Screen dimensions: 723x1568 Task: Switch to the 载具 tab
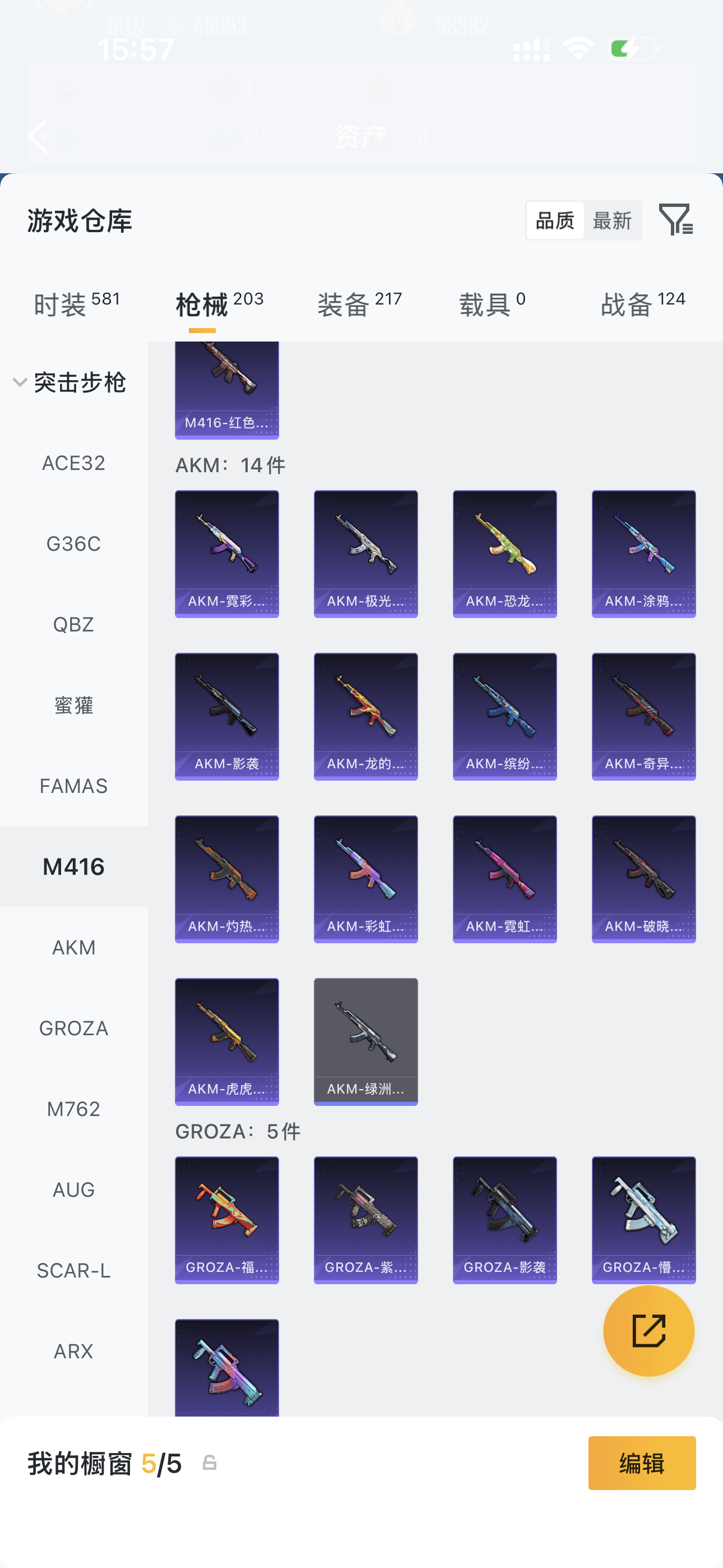pos(492,304)
